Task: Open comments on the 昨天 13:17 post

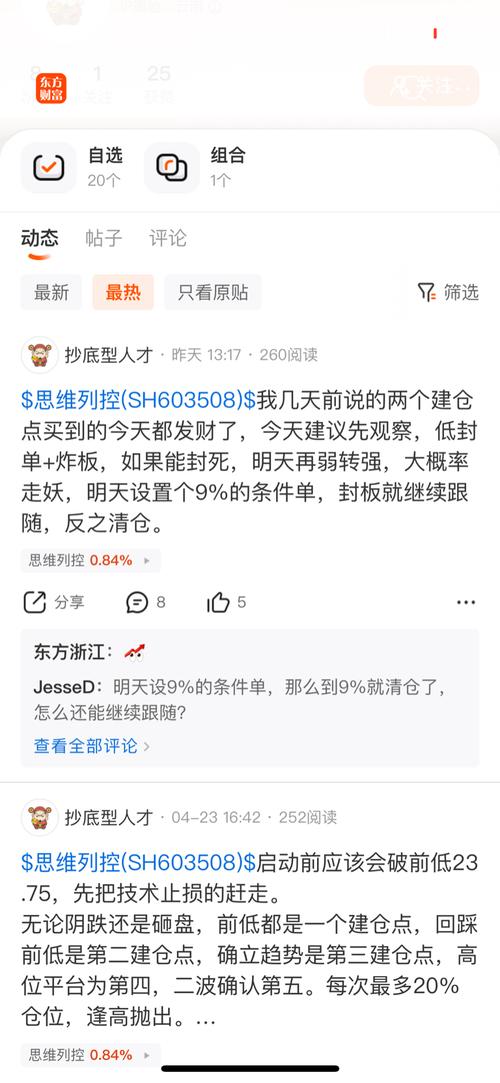Action: [146, 602]
